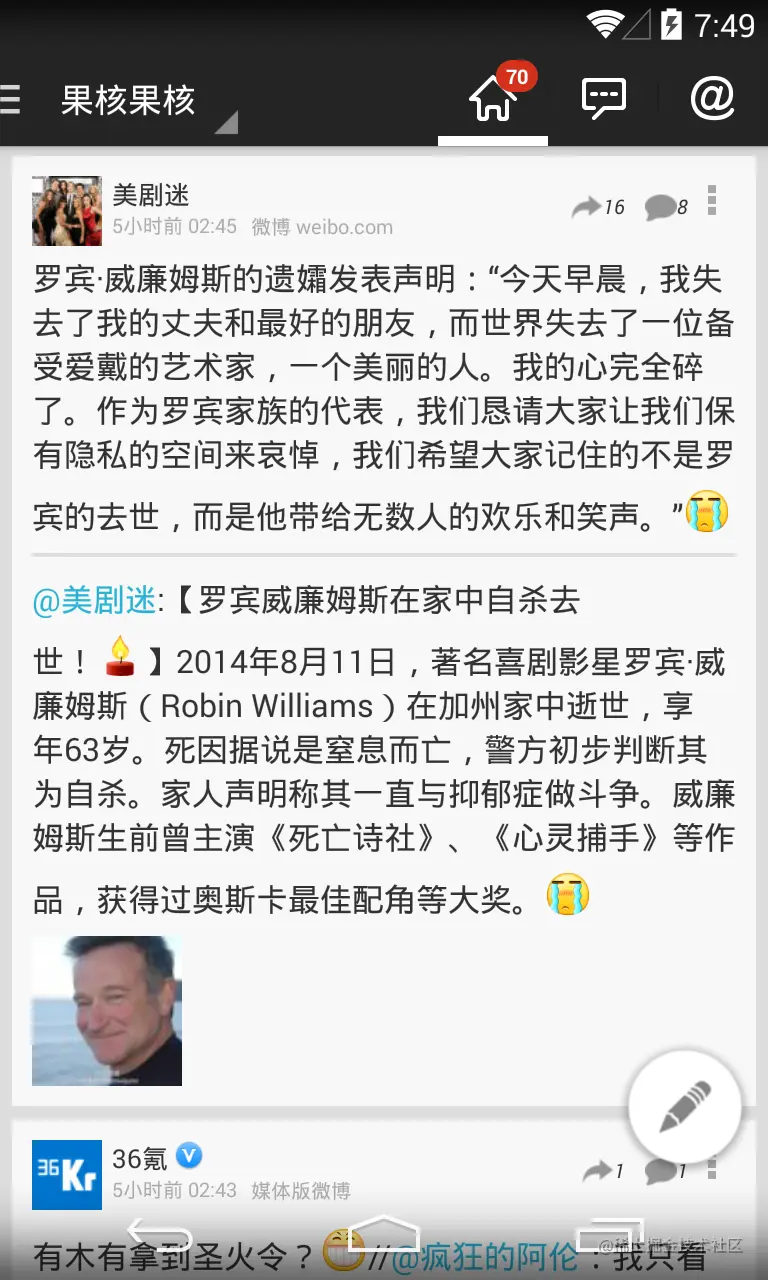Screen dimensions: 768x1280
Task: Switch to the comments tab
Action: click(x=603, y=98)
